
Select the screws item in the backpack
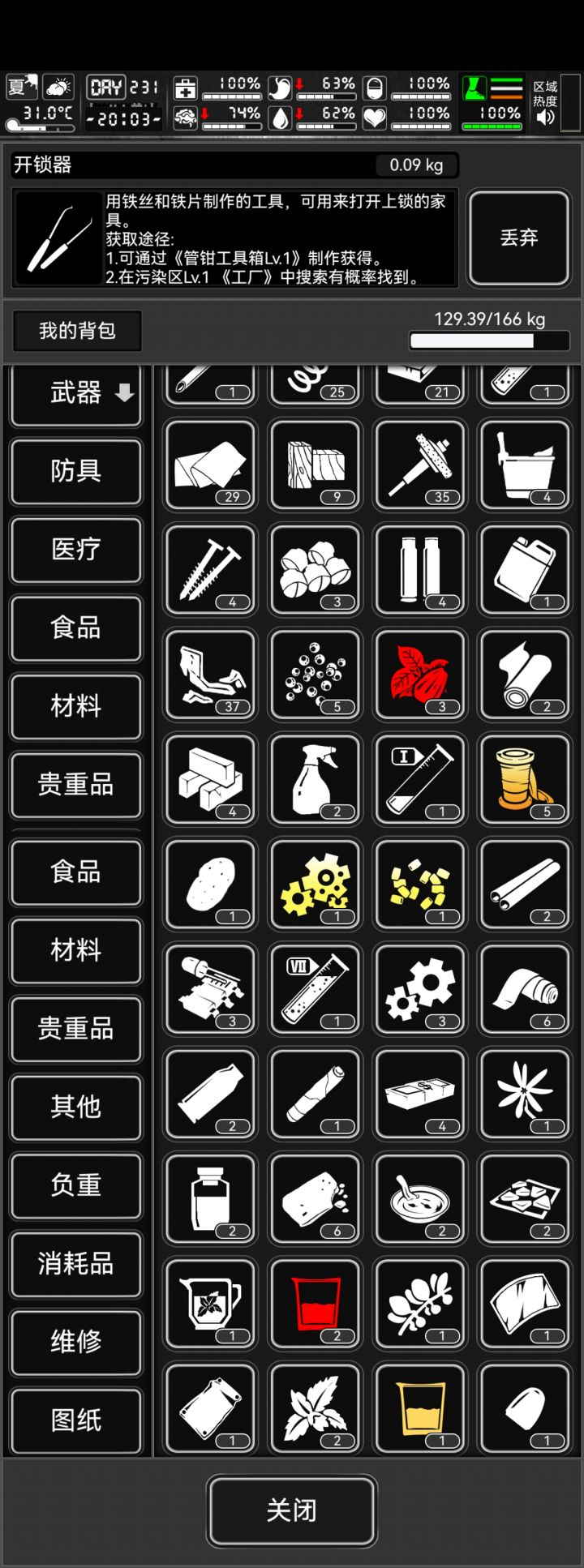pyautogui.click(x=209, y=570)
